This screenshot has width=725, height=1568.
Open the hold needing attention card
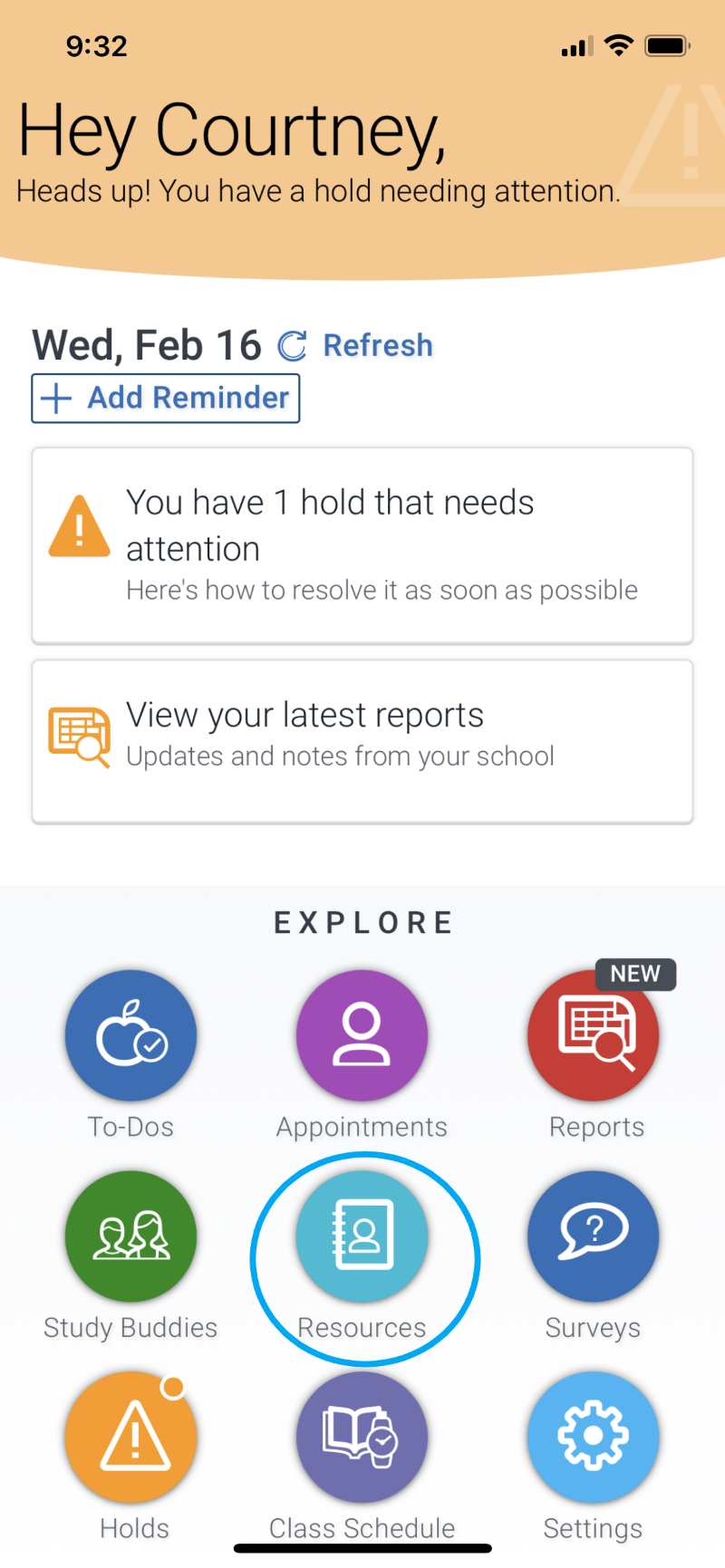point(362,545)
